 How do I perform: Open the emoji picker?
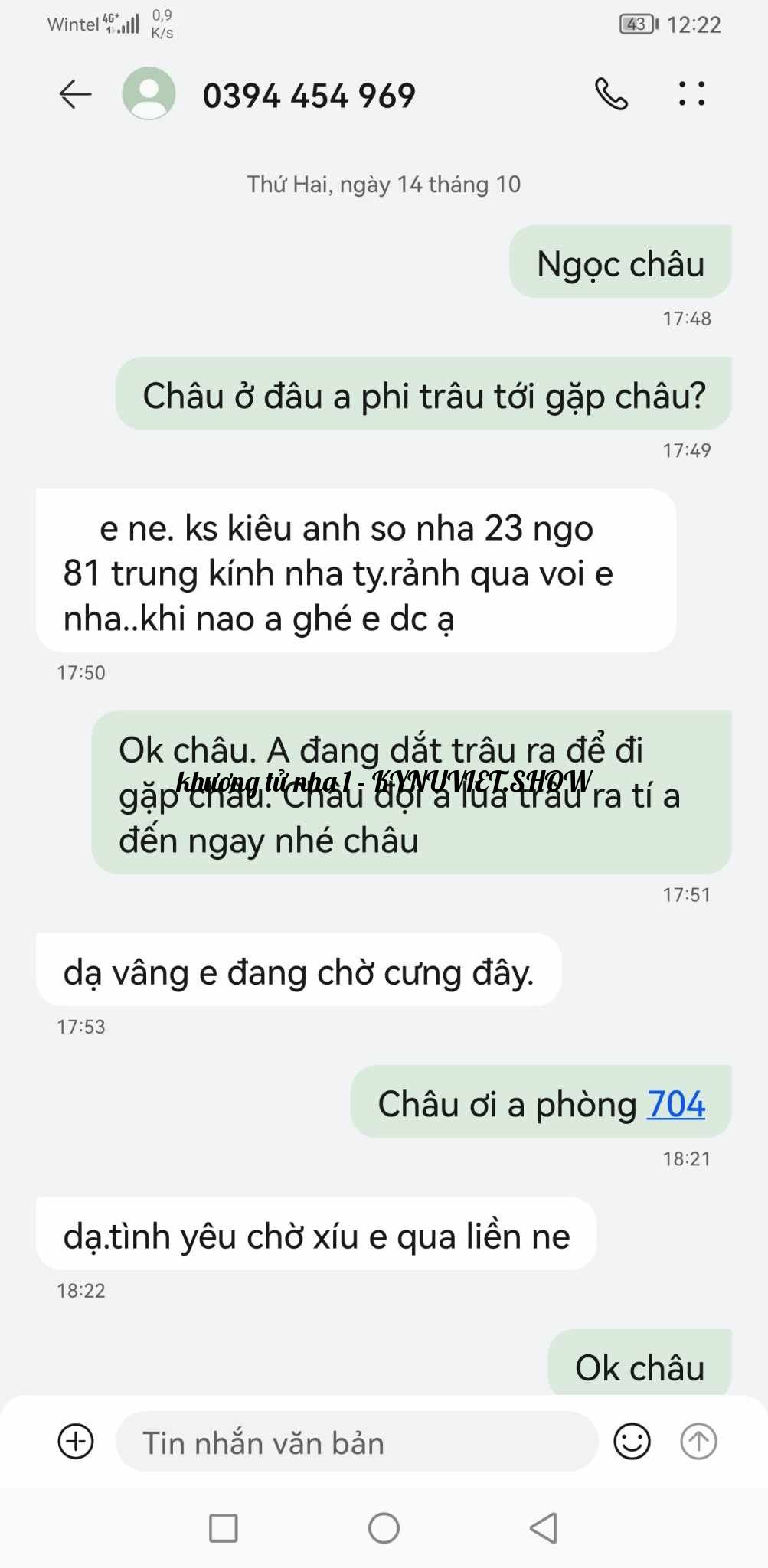point(632,1442)
